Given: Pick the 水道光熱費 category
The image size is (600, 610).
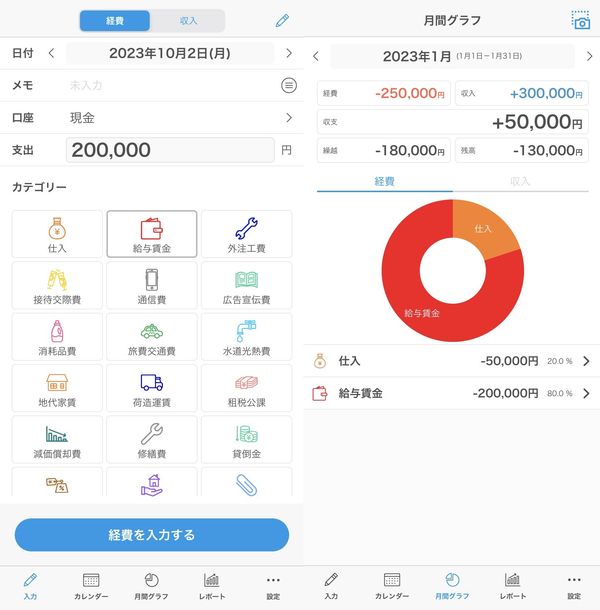Looking at the screenshot, I should click(247, 337).
